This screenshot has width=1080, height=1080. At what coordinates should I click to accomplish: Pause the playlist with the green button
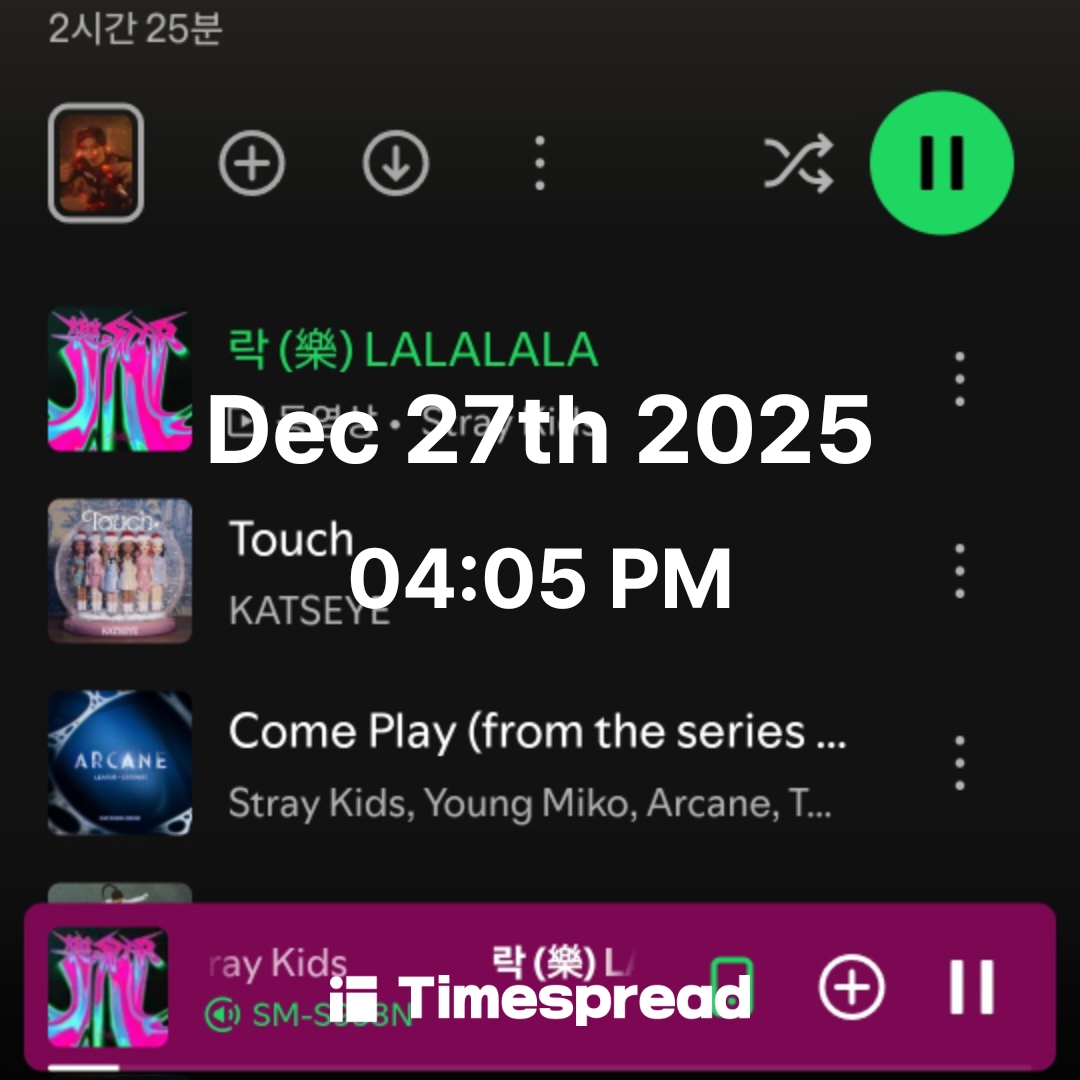point(941,163)
